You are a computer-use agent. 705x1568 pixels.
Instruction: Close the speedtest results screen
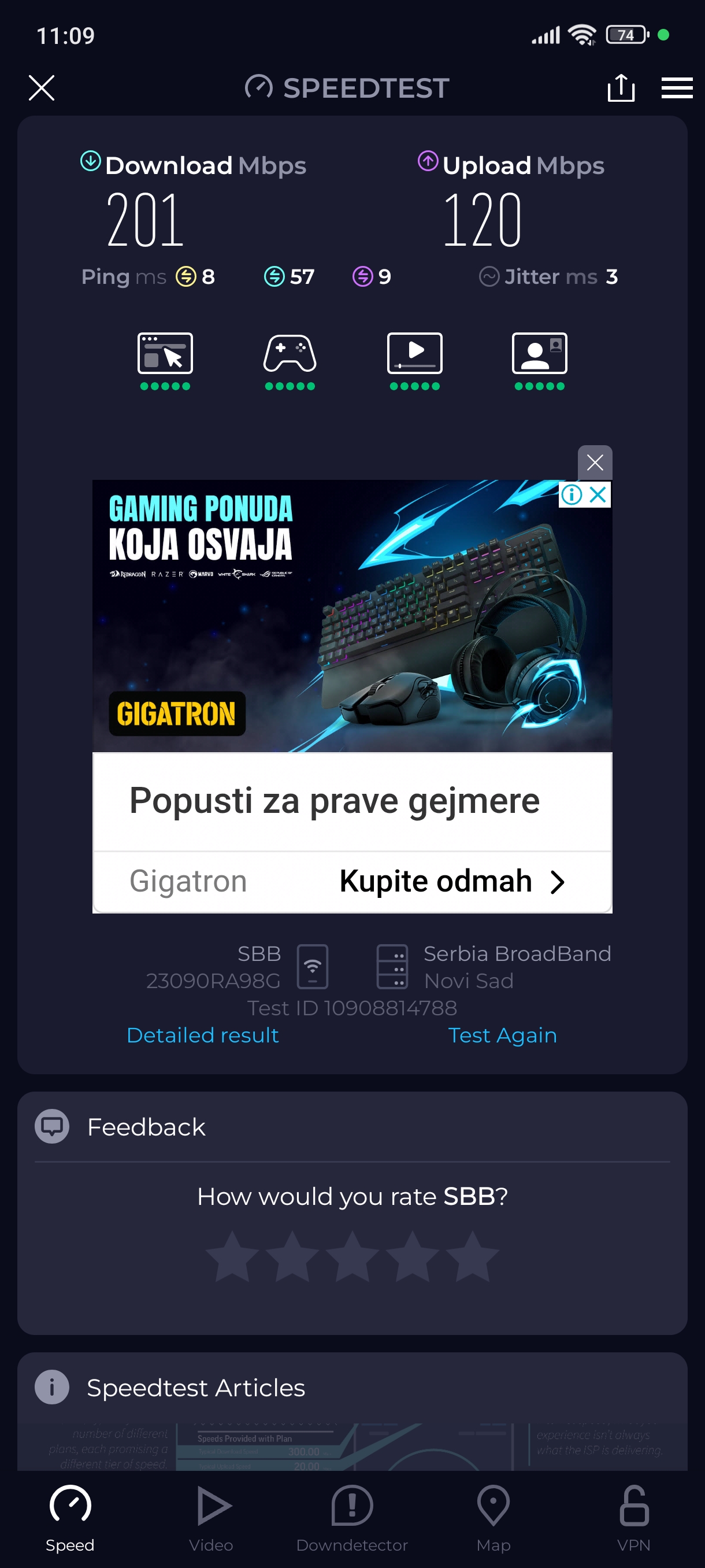[x=42, y=88]
